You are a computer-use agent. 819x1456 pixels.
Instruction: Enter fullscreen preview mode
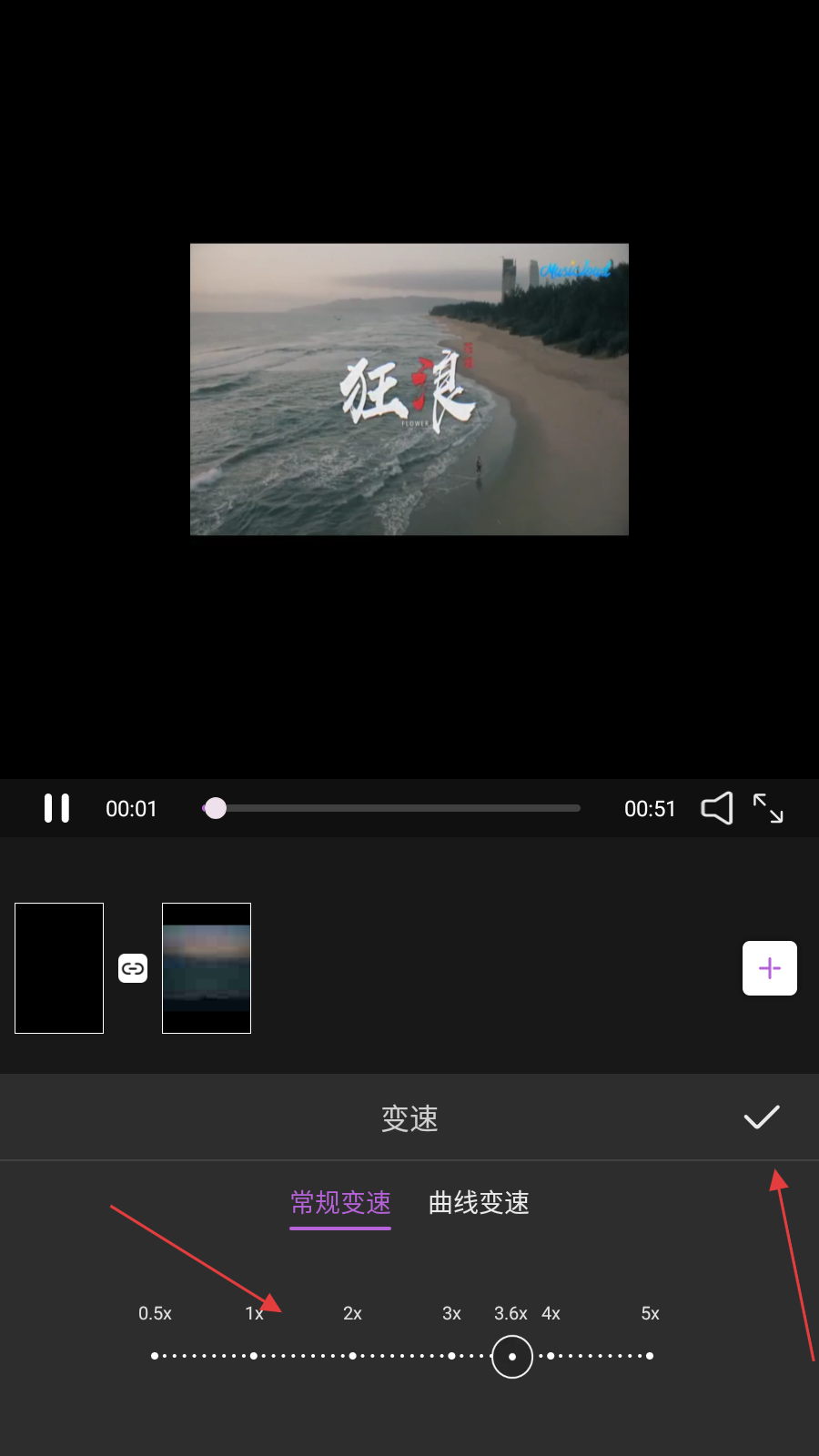[x=768, y=808]
